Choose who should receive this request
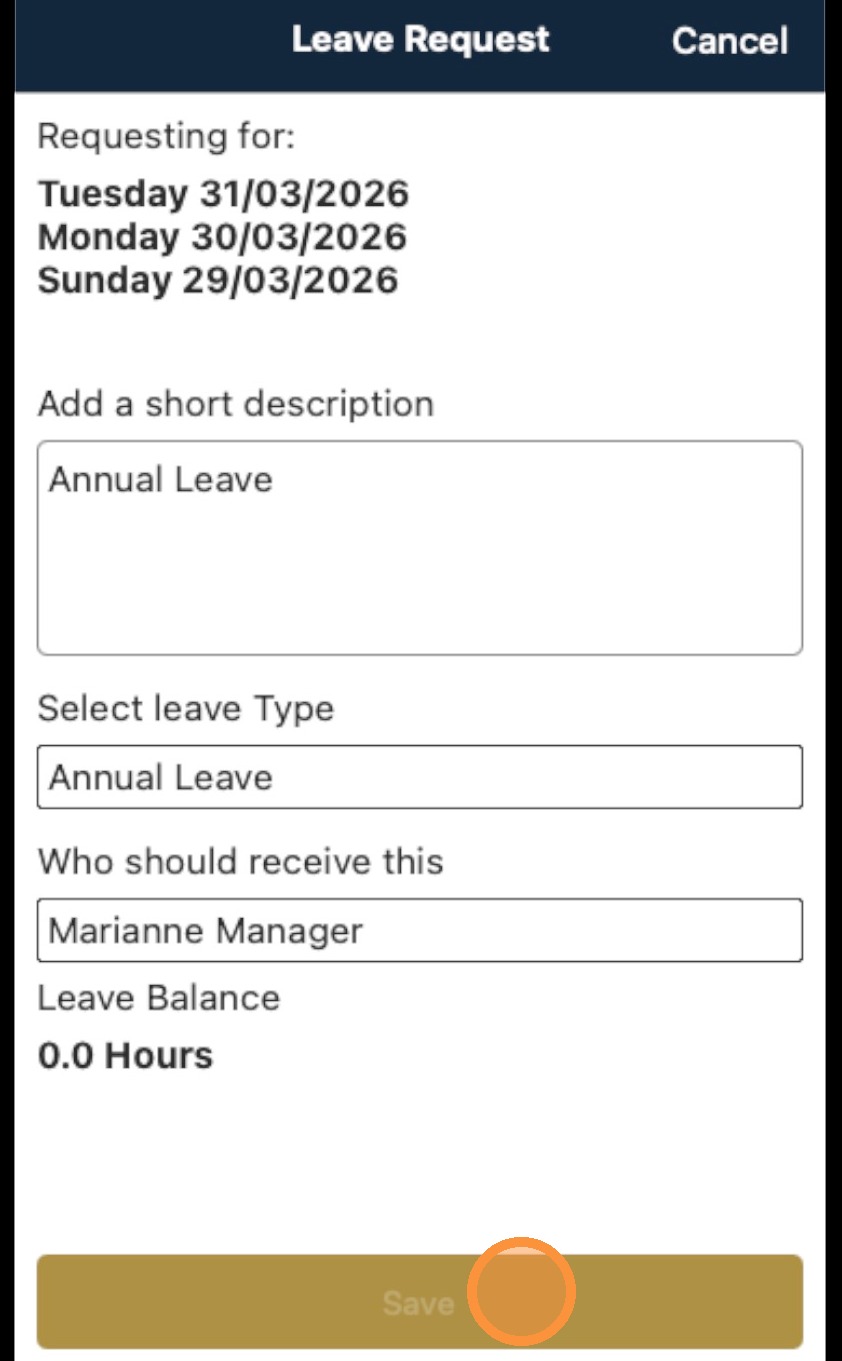842x1361 pixels. click(x=420, y=931)
